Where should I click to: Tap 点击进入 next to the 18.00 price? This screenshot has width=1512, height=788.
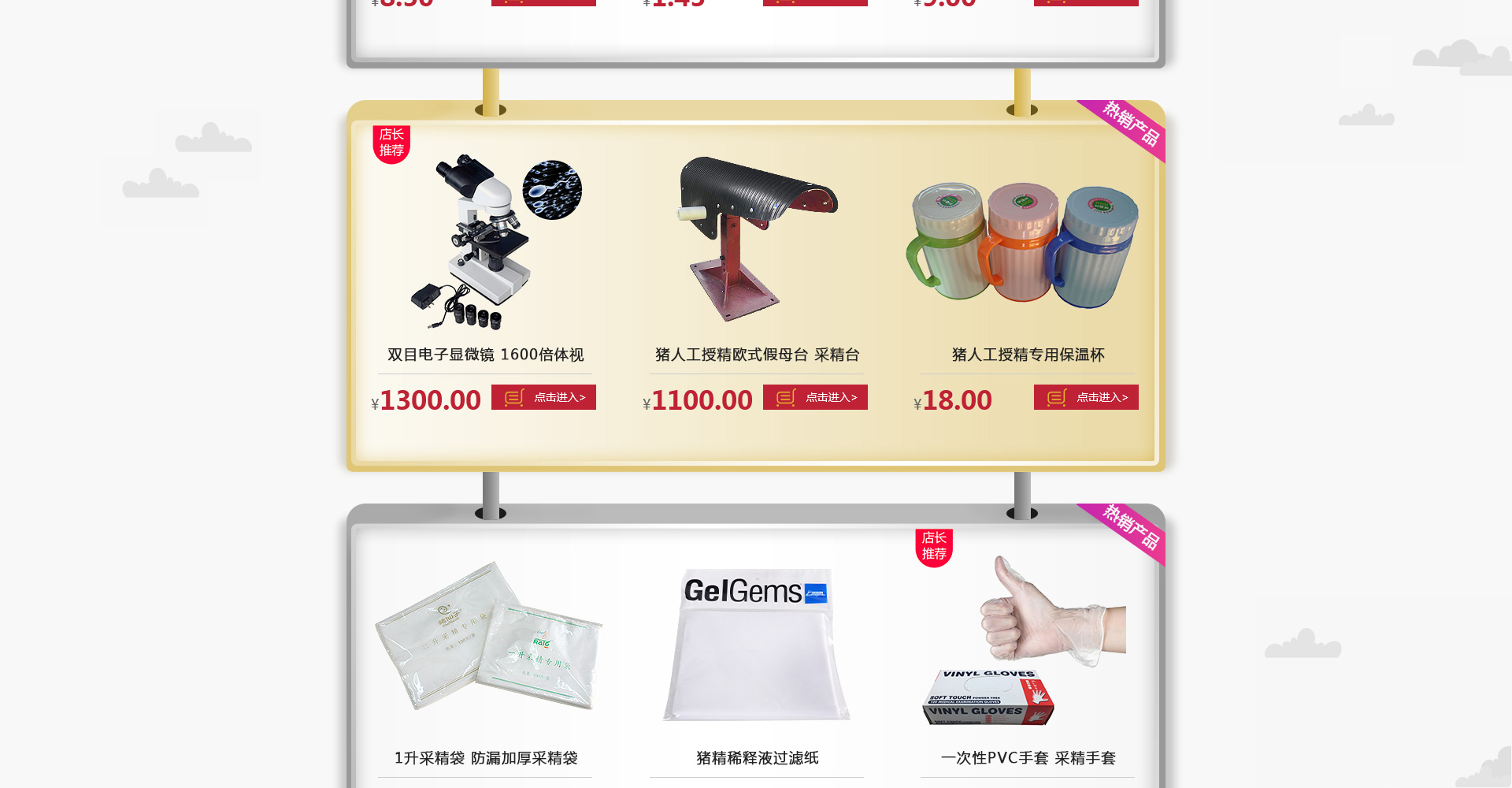1086,397
